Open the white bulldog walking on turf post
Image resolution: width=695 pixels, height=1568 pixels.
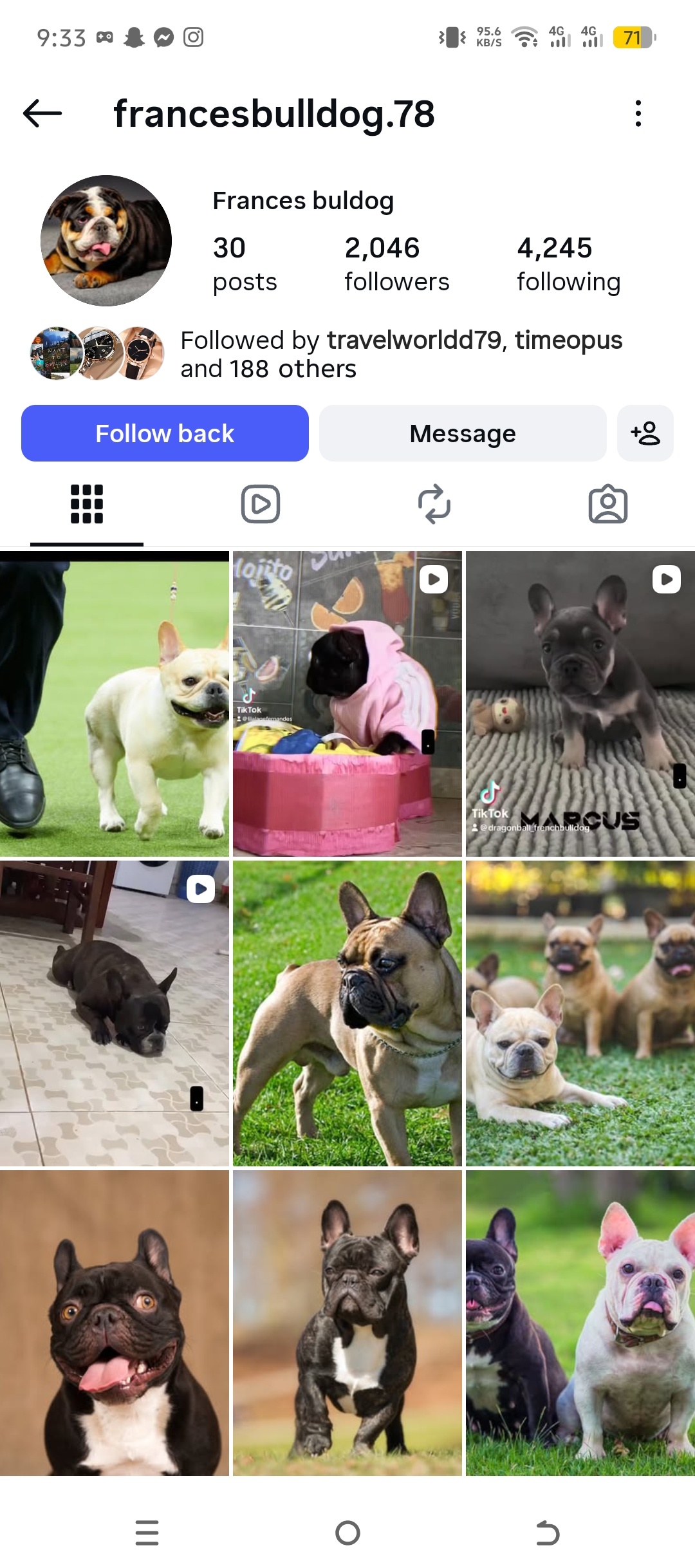pyautogui.click(x=115, y=704)
